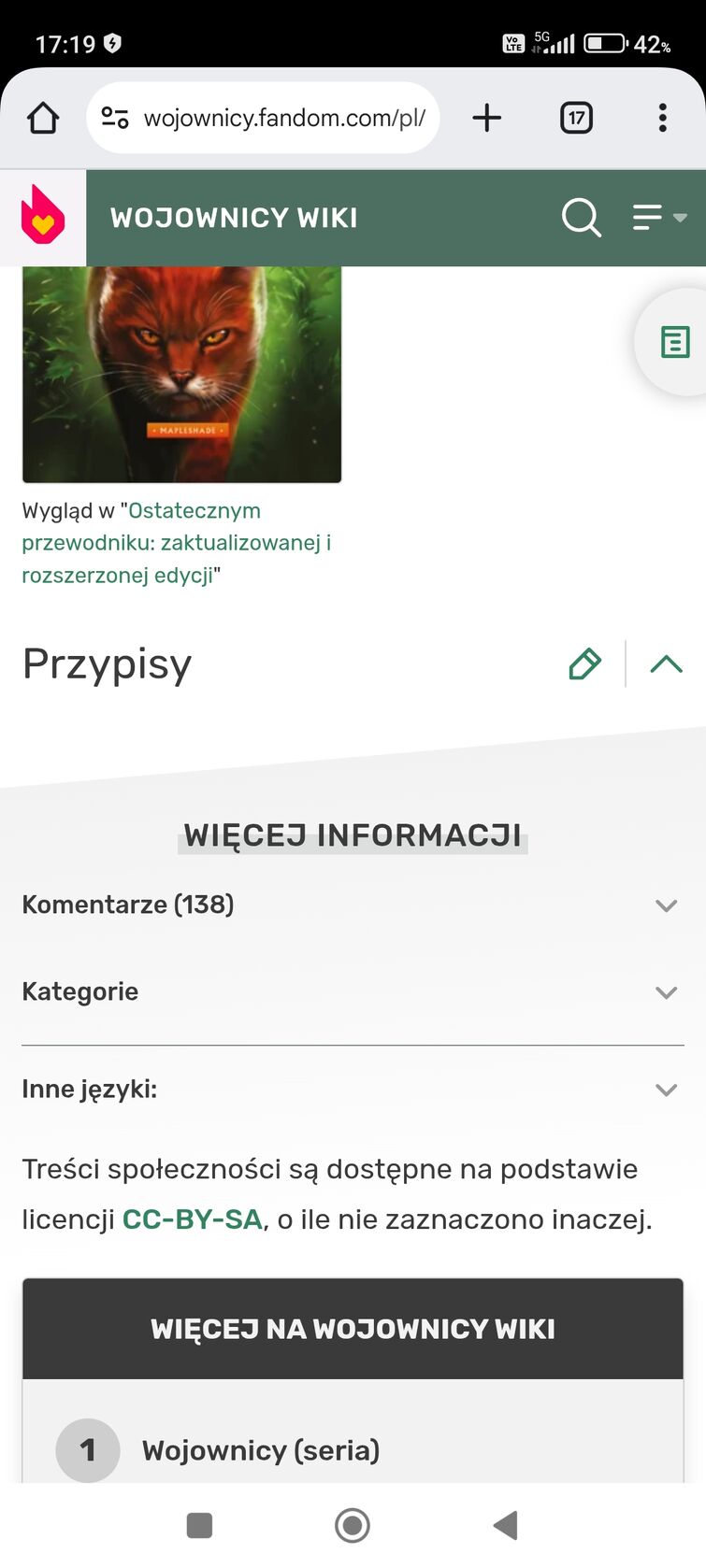Open the wiki navigation menu
The image size is (706, 1568).
point(658,218)
